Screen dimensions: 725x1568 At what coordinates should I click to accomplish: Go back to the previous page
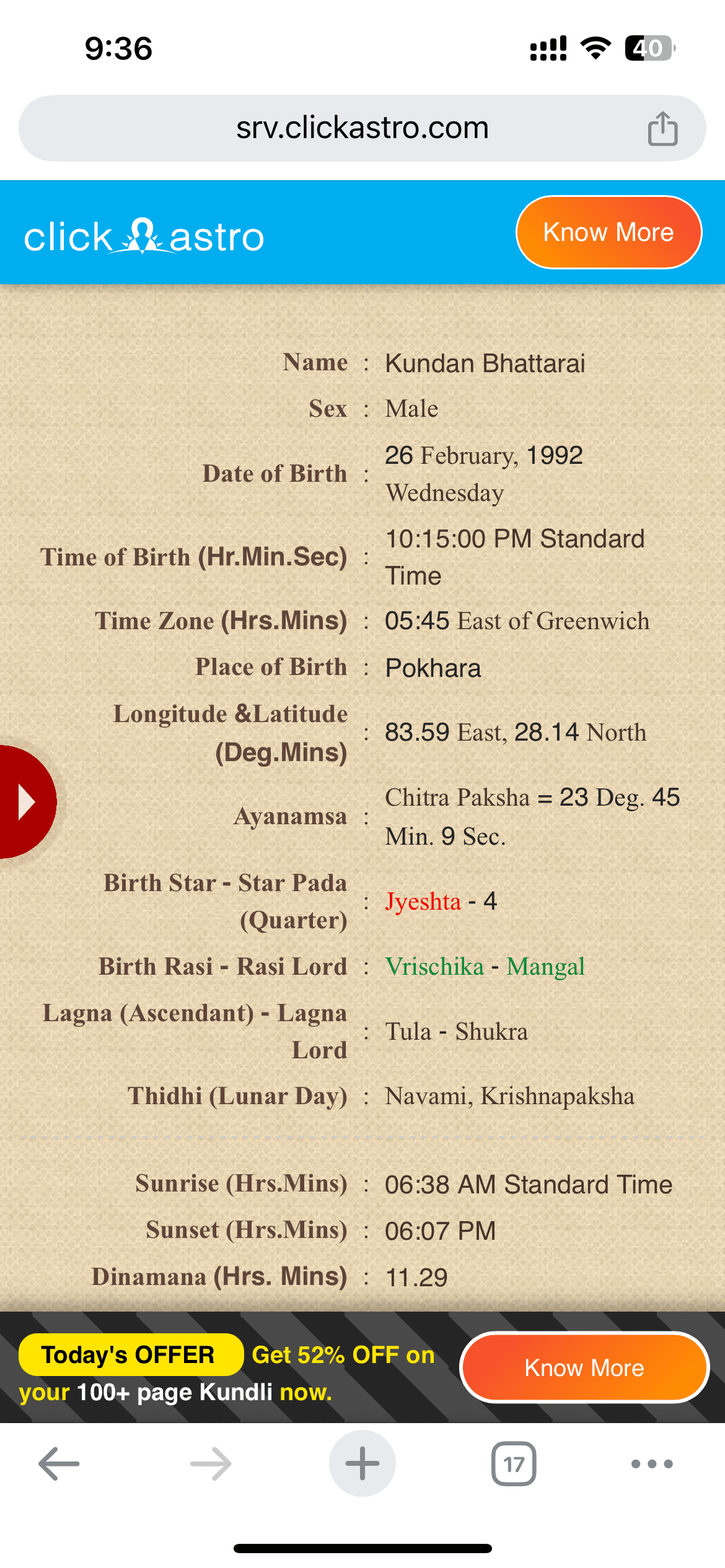point(59,1463)
